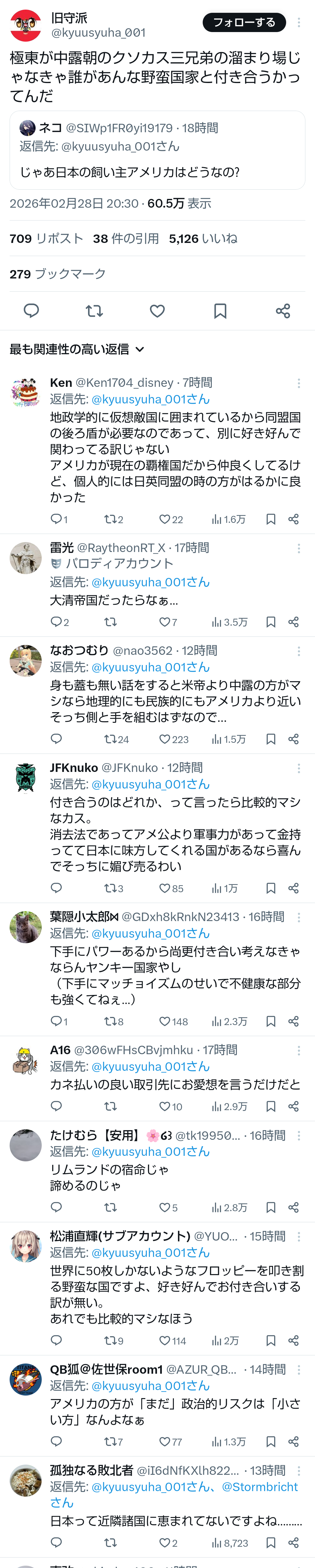315x1568 pixels.
Task: Bookmark JFKnuko's reply
Action: (x=271, y=888)
